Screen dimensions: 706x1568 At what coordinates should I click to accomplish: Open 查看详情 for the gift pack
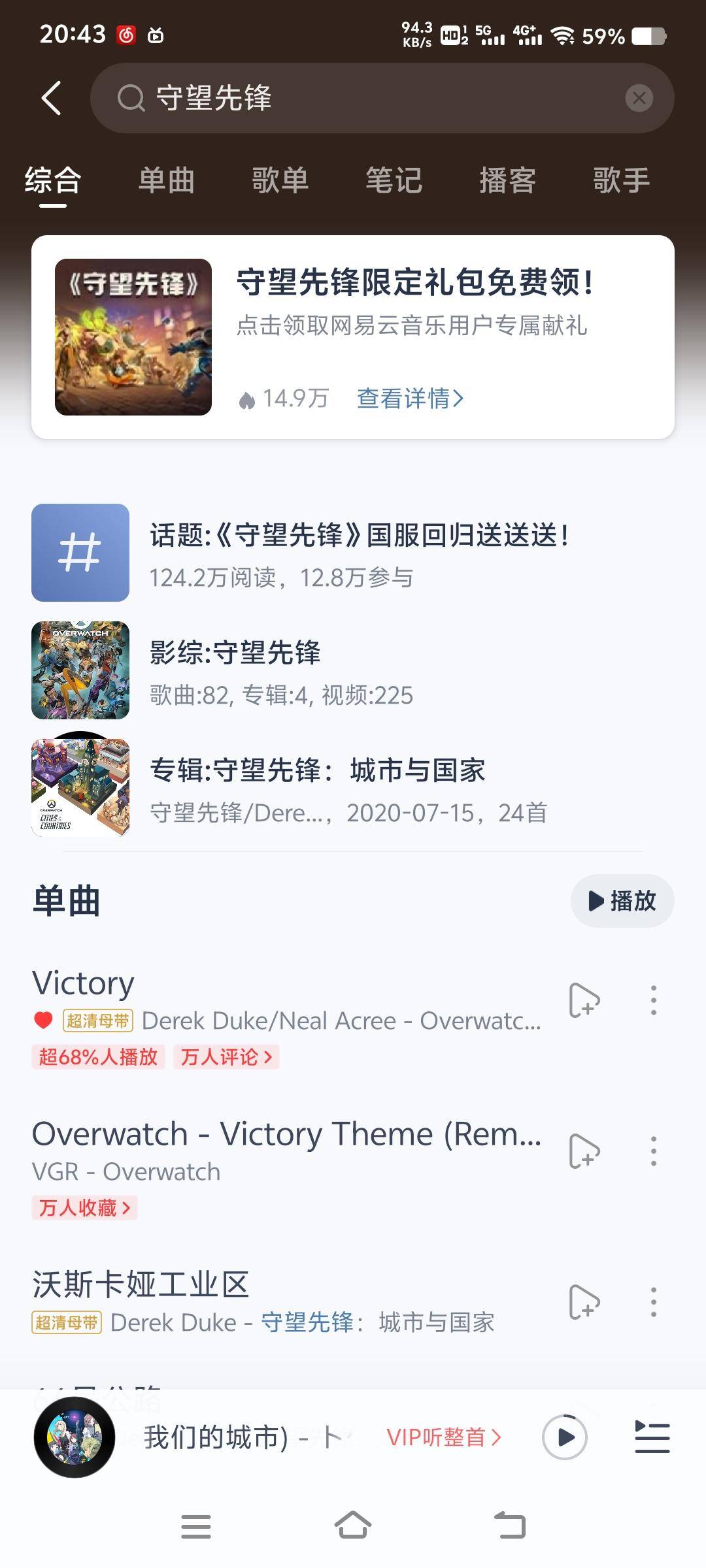pyautogui.click(x=410, y=398)
